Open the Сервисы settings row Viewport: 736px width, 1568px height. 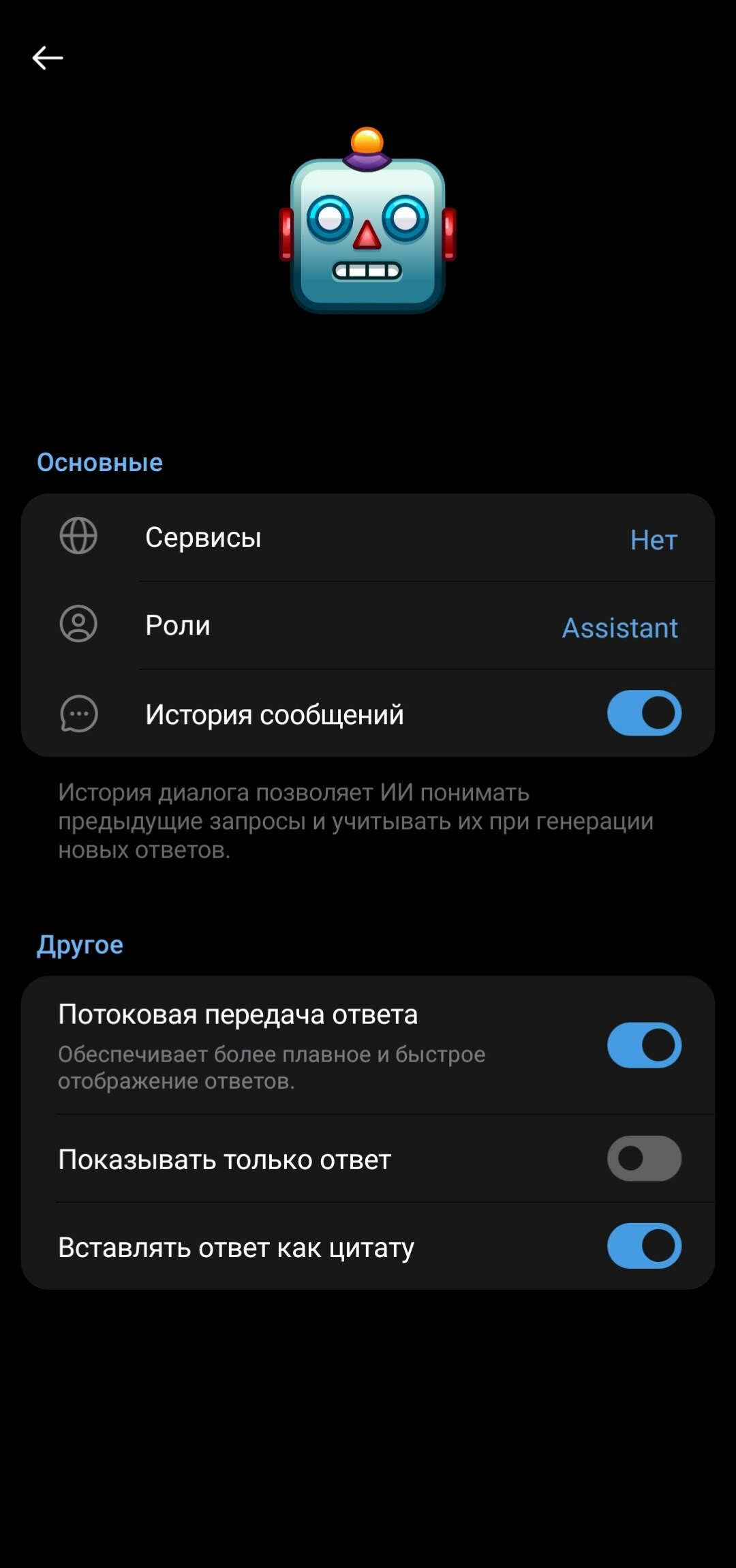[x=368, y=538]
